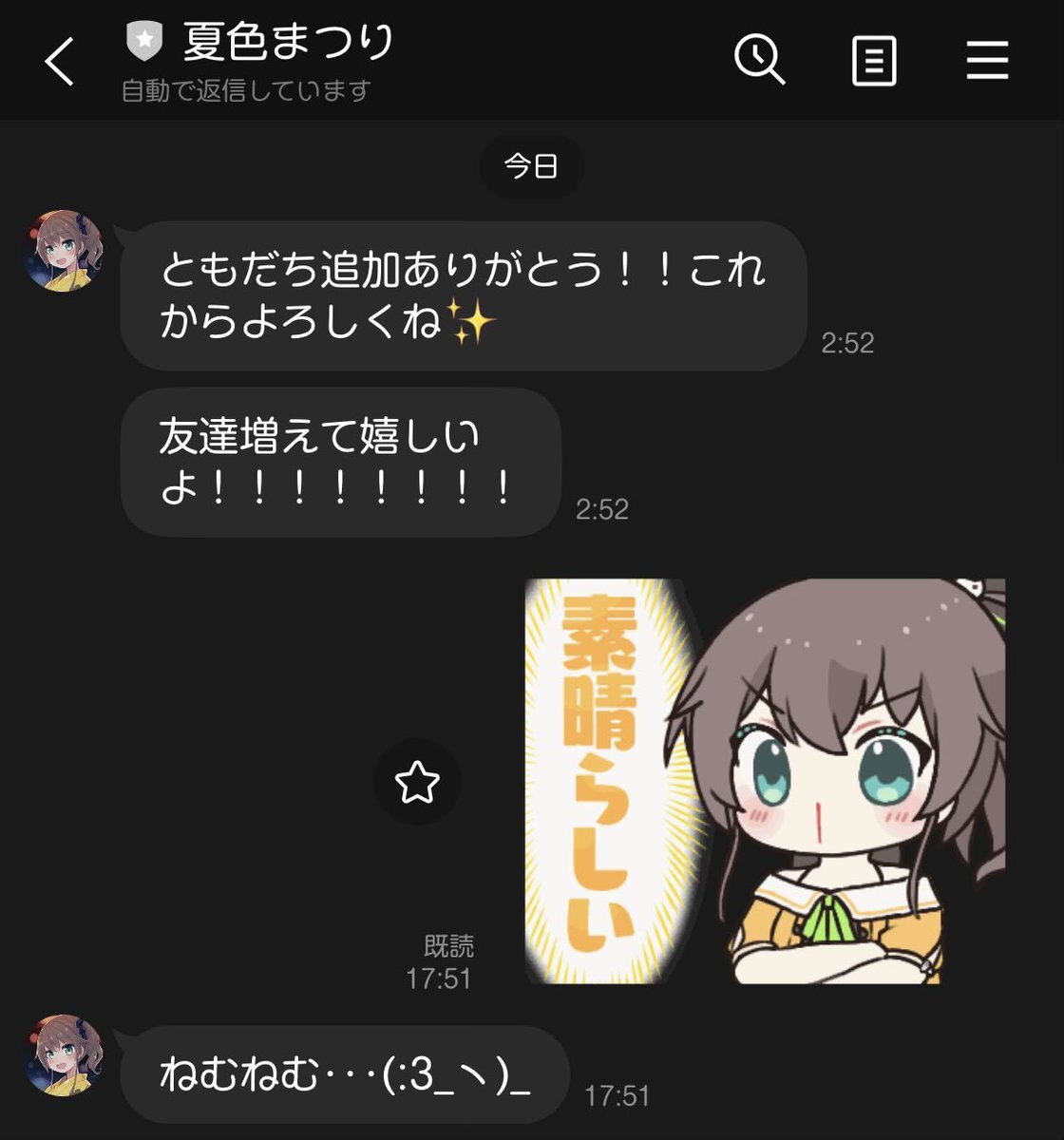Tap the star button beside the sticker
The image size is (1064, 1140).
point(417,783)
